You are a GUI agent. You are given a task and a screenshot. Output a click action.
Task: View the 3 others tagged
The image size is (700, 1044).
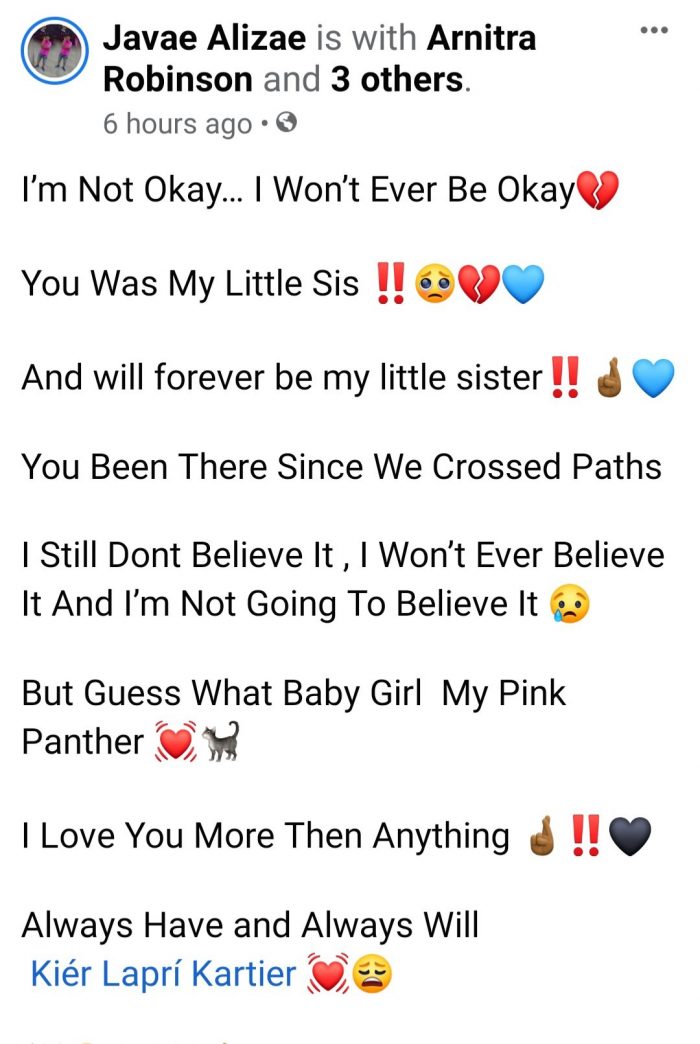click(397, 78)
